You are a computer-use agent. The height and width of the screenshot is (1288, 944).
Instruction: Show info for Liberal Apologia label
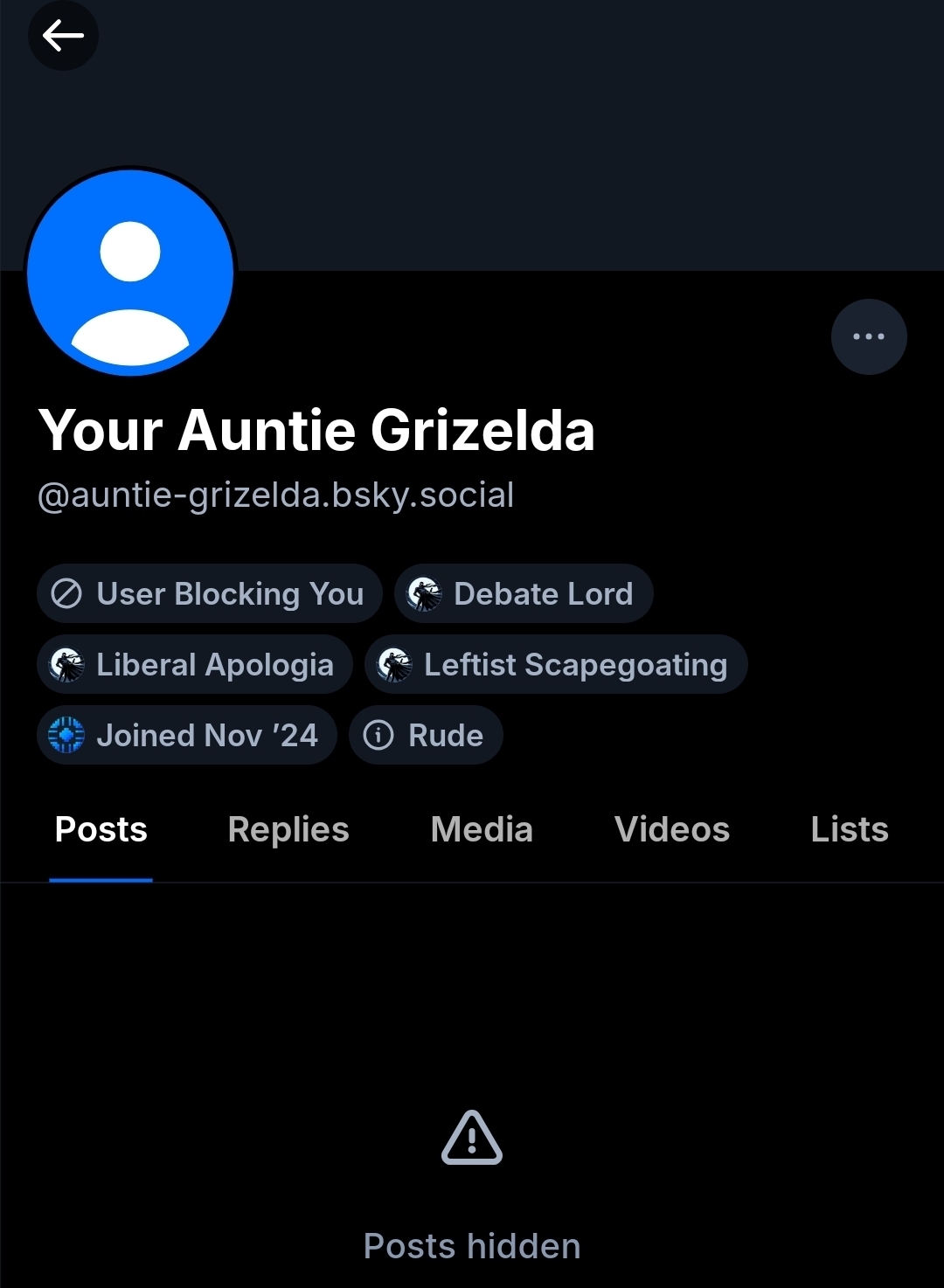(195, 665)
